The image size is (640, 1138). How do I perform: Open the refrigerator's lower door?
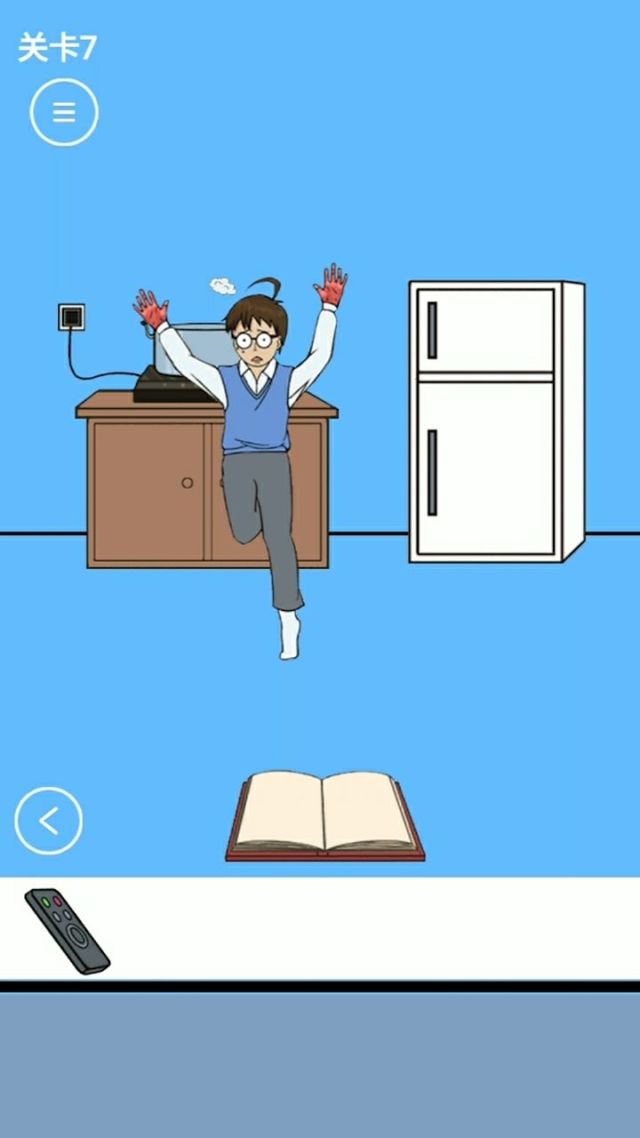pos(486,466)
